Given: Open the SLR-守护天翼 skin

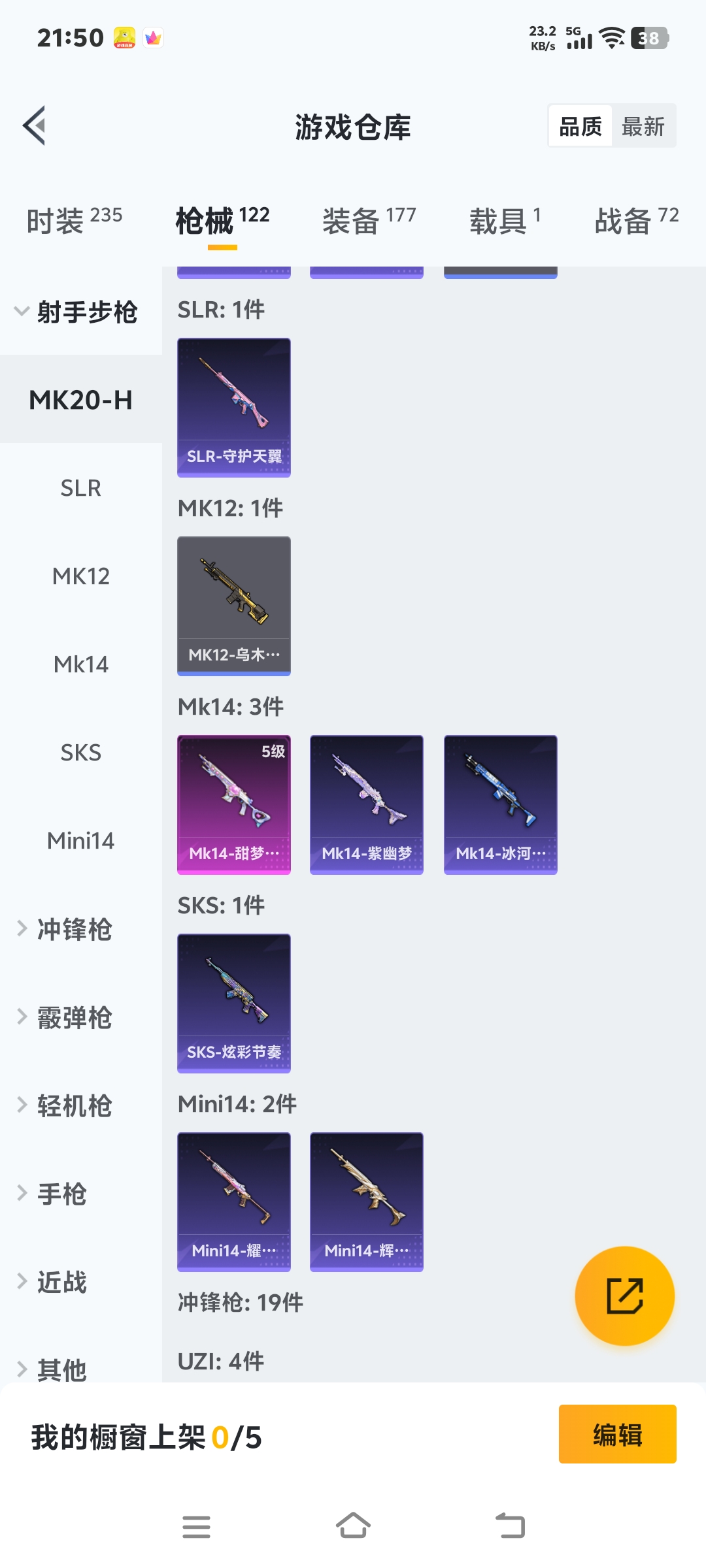Looking at the screenshot, I should [234, 407].
